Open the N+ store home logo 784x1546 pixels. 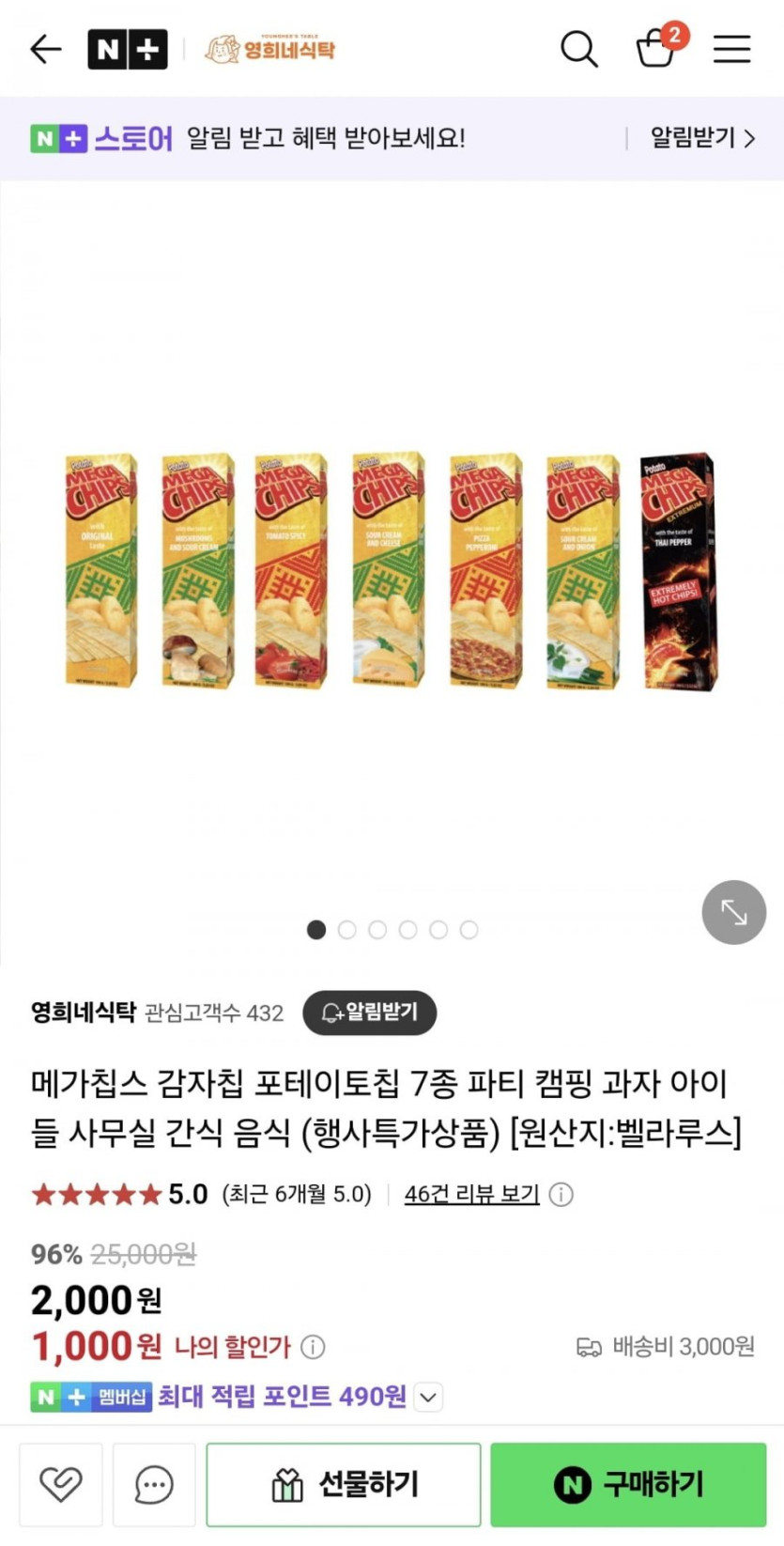pyautogui.click(x=128, y=49)
